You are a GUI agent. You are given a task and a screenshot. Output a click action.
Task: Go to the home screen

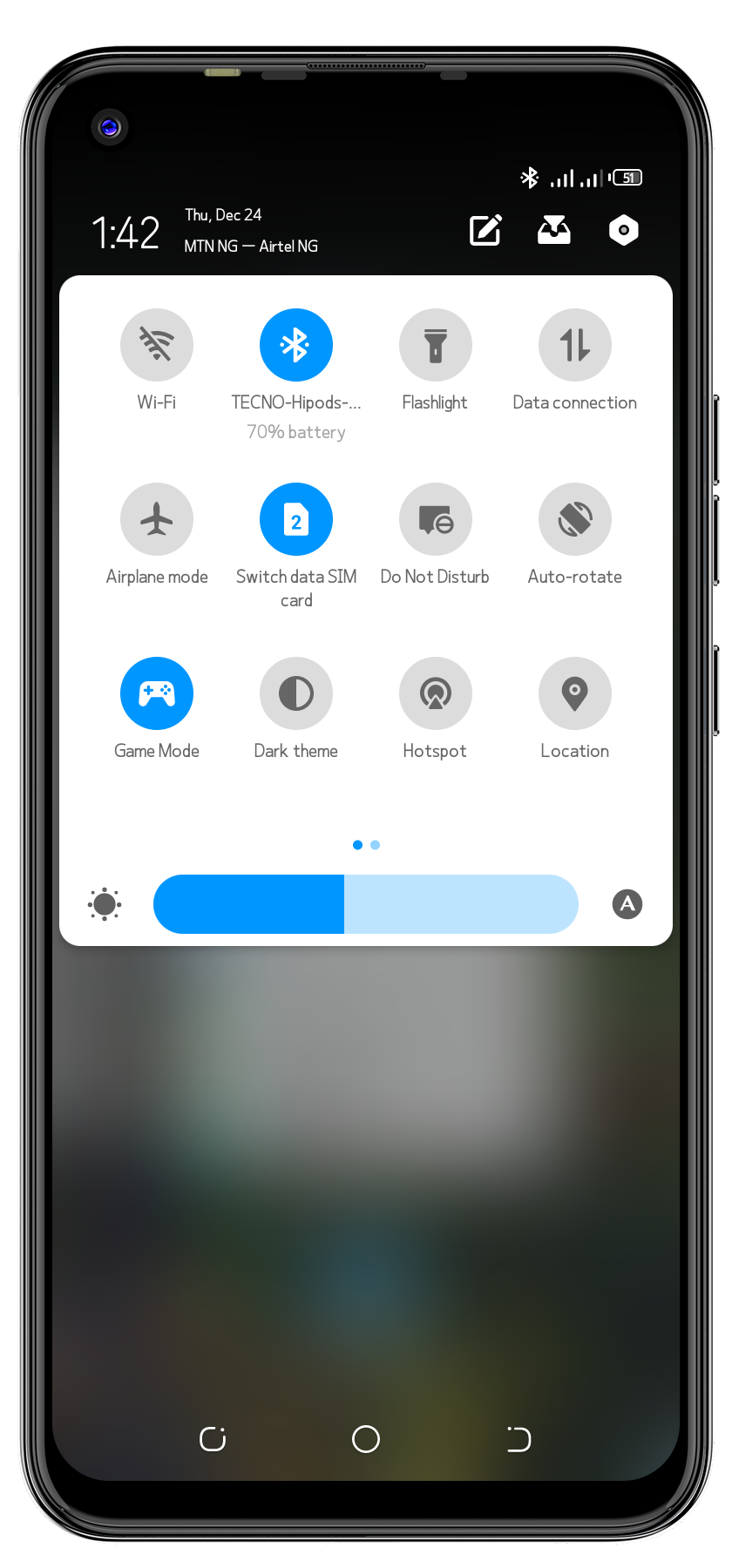[366, 1439]
